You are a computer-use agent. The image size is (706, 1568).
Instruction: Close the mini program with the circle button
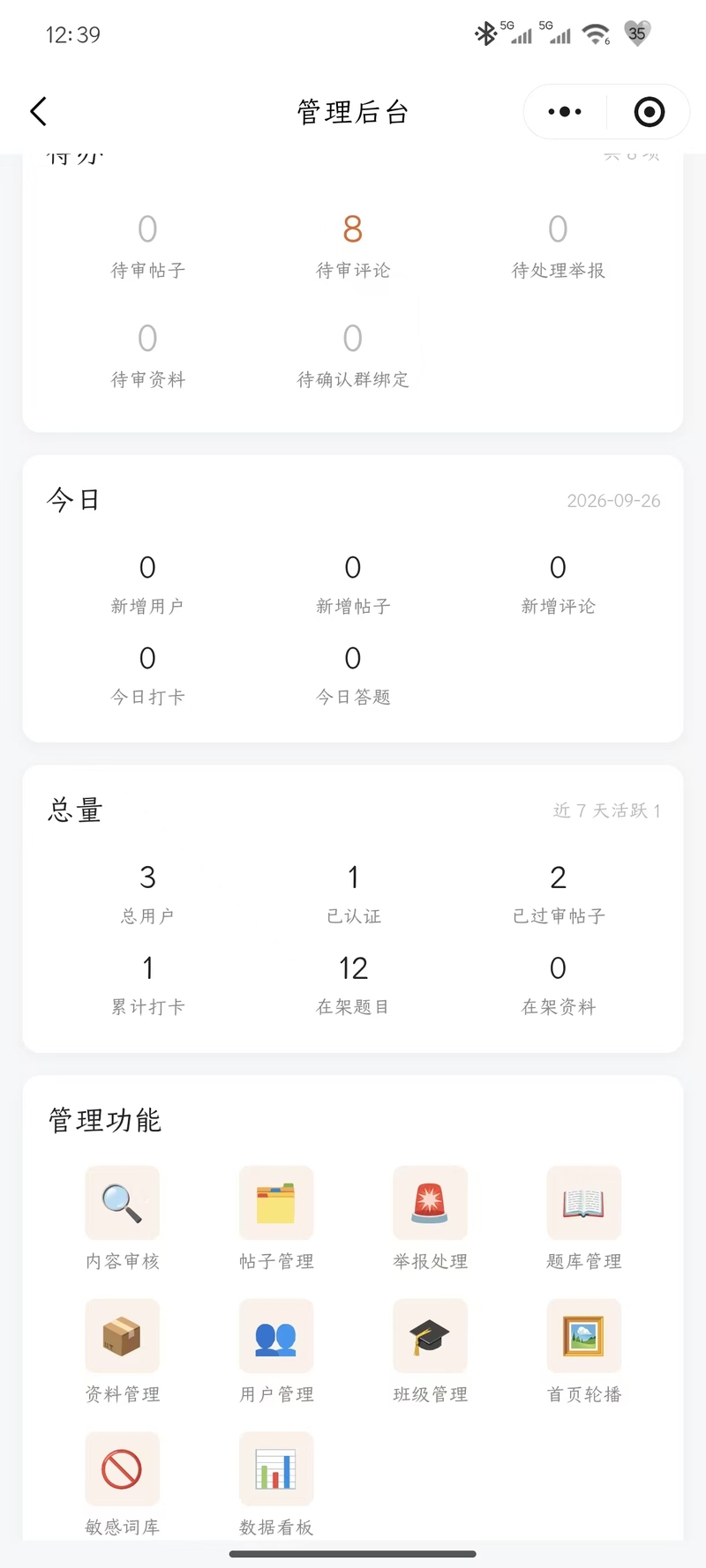[x=650, y=112]
